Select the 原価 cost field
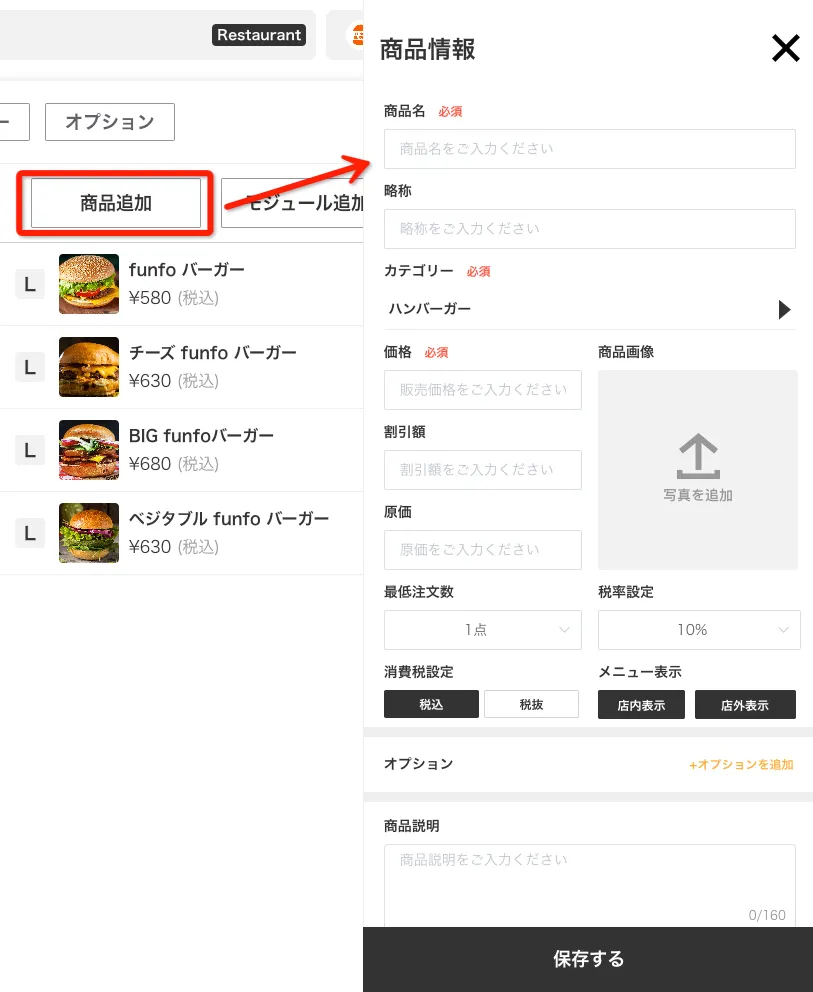This screenshot has width=813, height=992. click(x=482, y=549)
